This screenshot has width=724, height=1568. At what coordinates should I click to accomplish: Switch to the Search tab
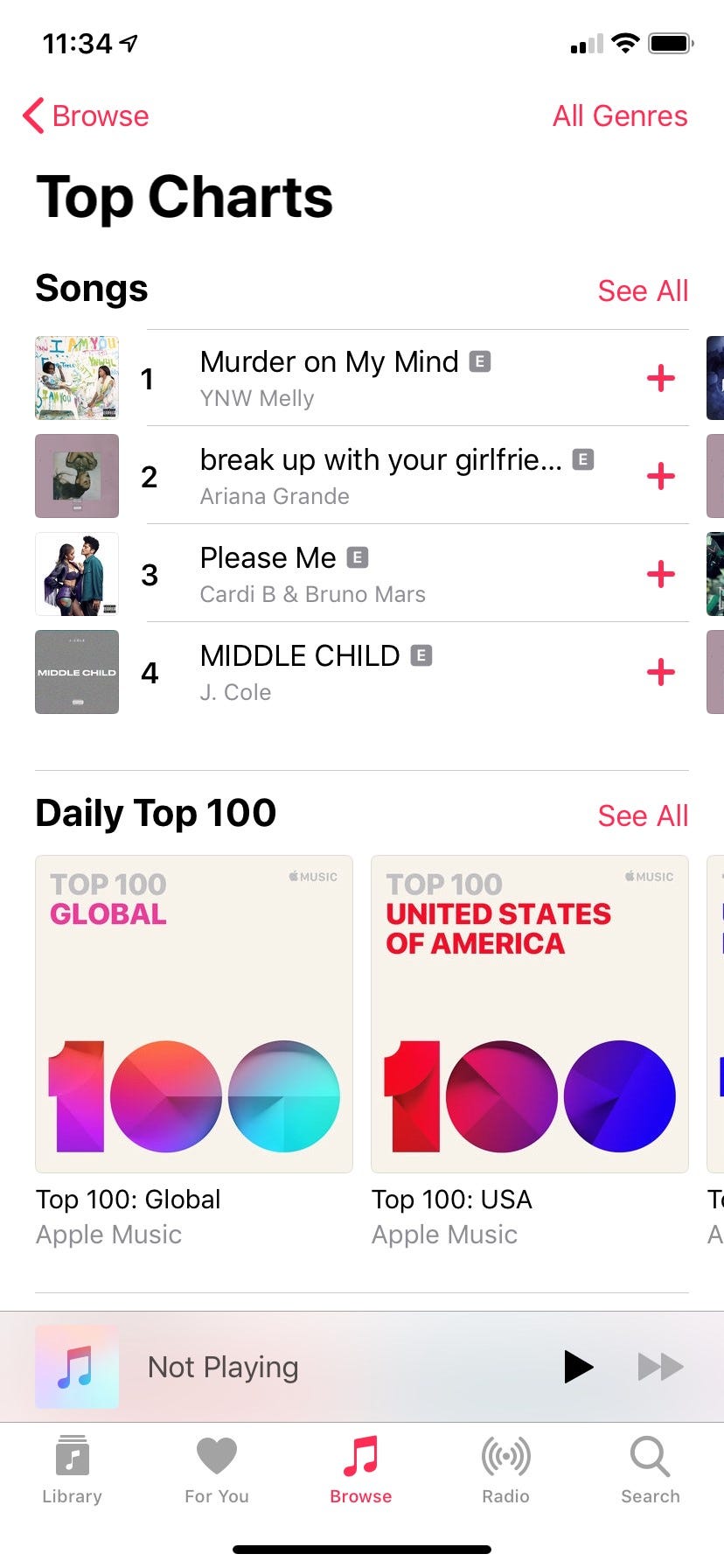click(650, 1469)
